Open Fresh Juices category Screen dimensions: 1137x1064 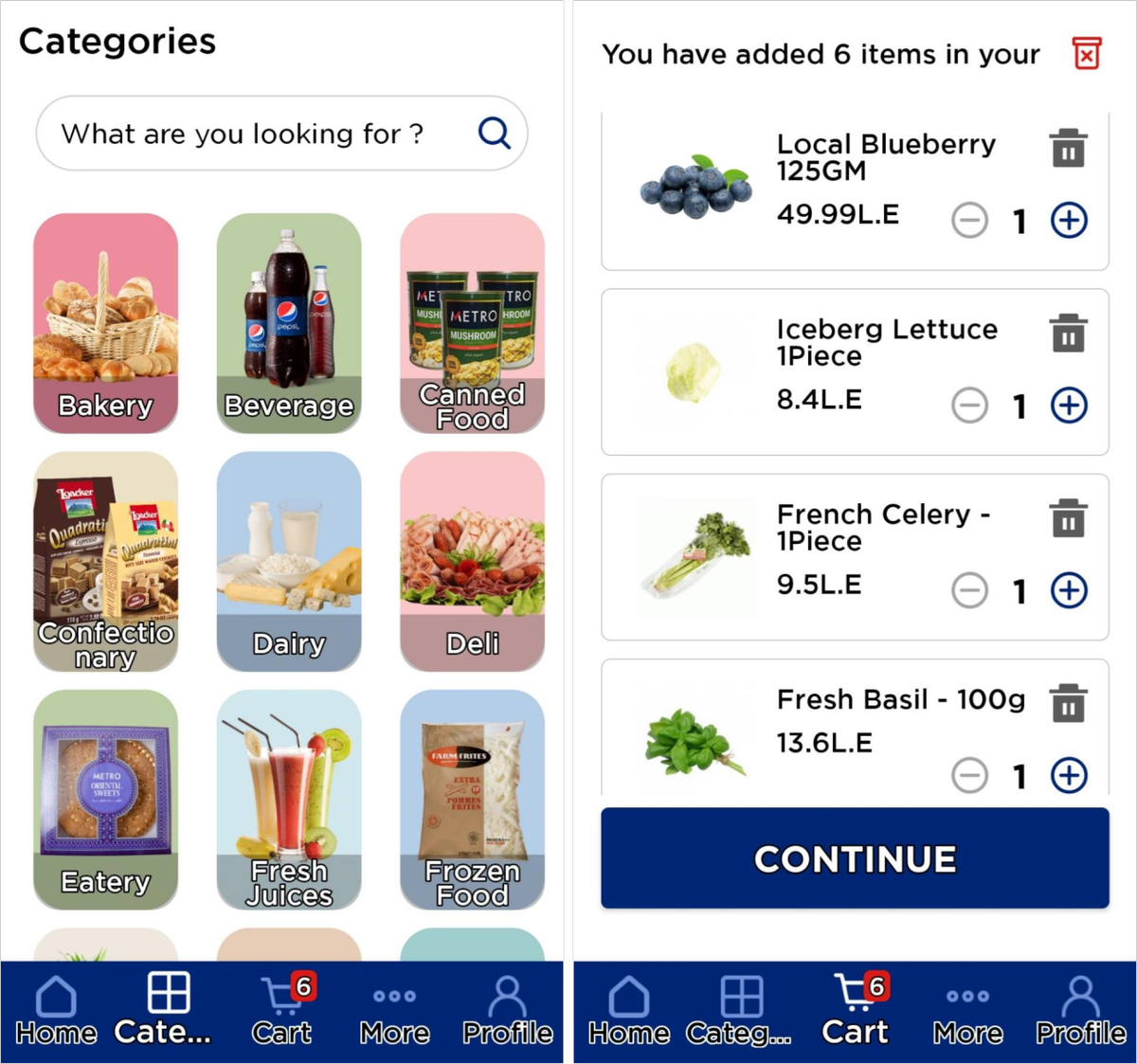(289, 799)
